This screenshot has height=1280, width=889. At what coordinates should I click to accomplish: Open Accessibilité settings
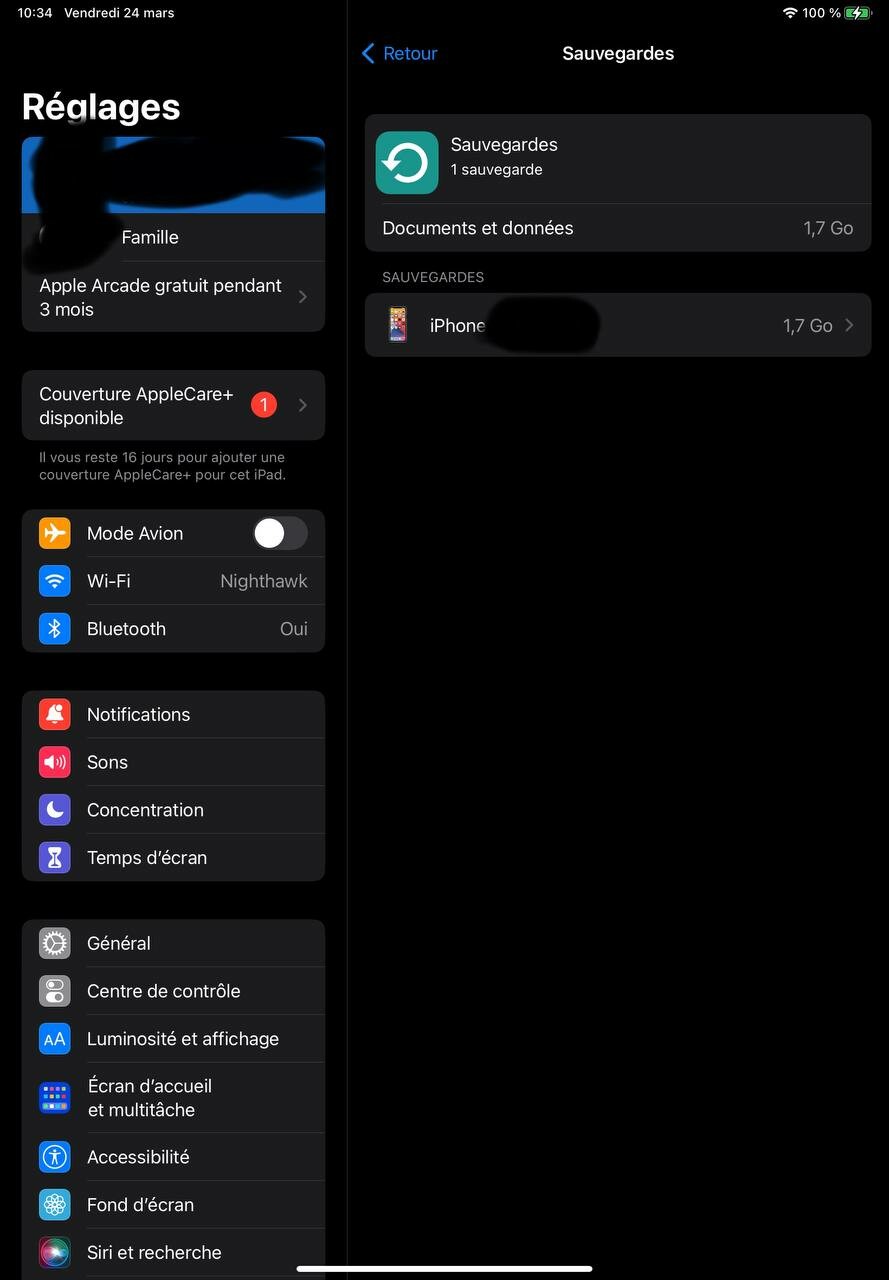[173, 1157]
